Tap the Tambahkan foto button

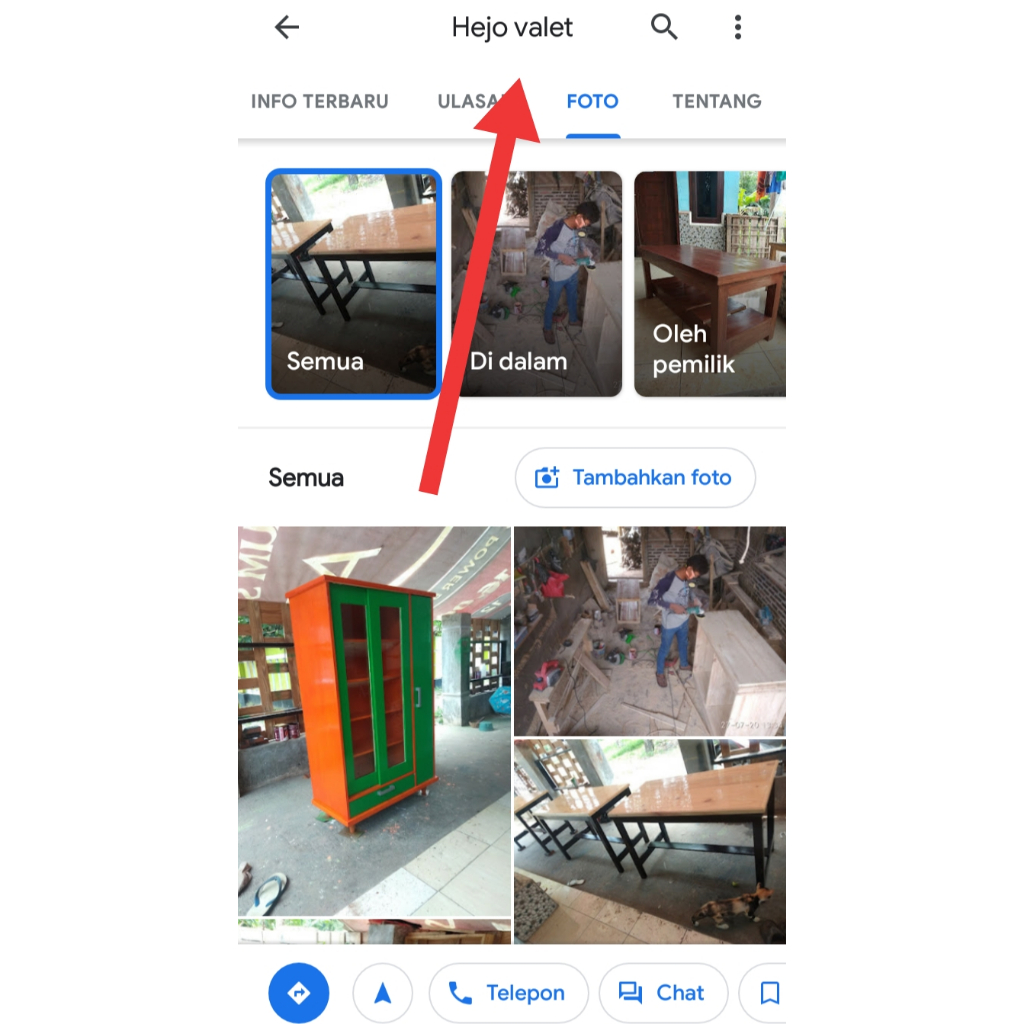pyautogui.click(x=635, y=478)
